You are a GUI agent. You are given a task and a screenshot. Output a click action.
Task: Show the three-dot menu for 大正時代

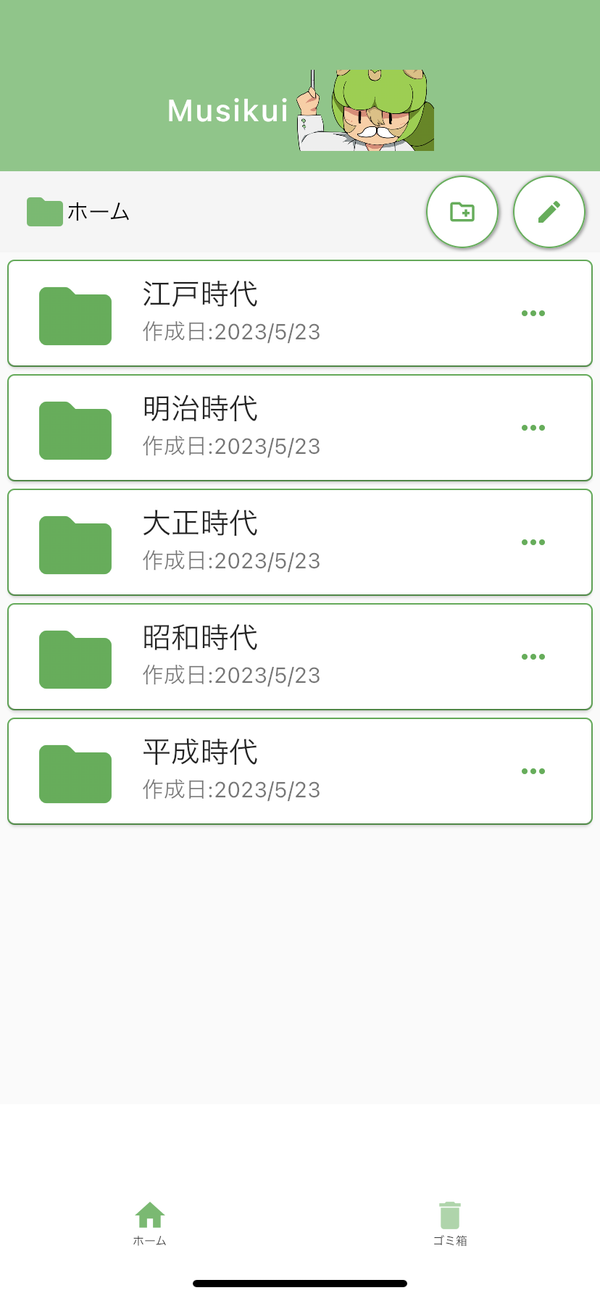pyautogui.click(x=533, y=542)
